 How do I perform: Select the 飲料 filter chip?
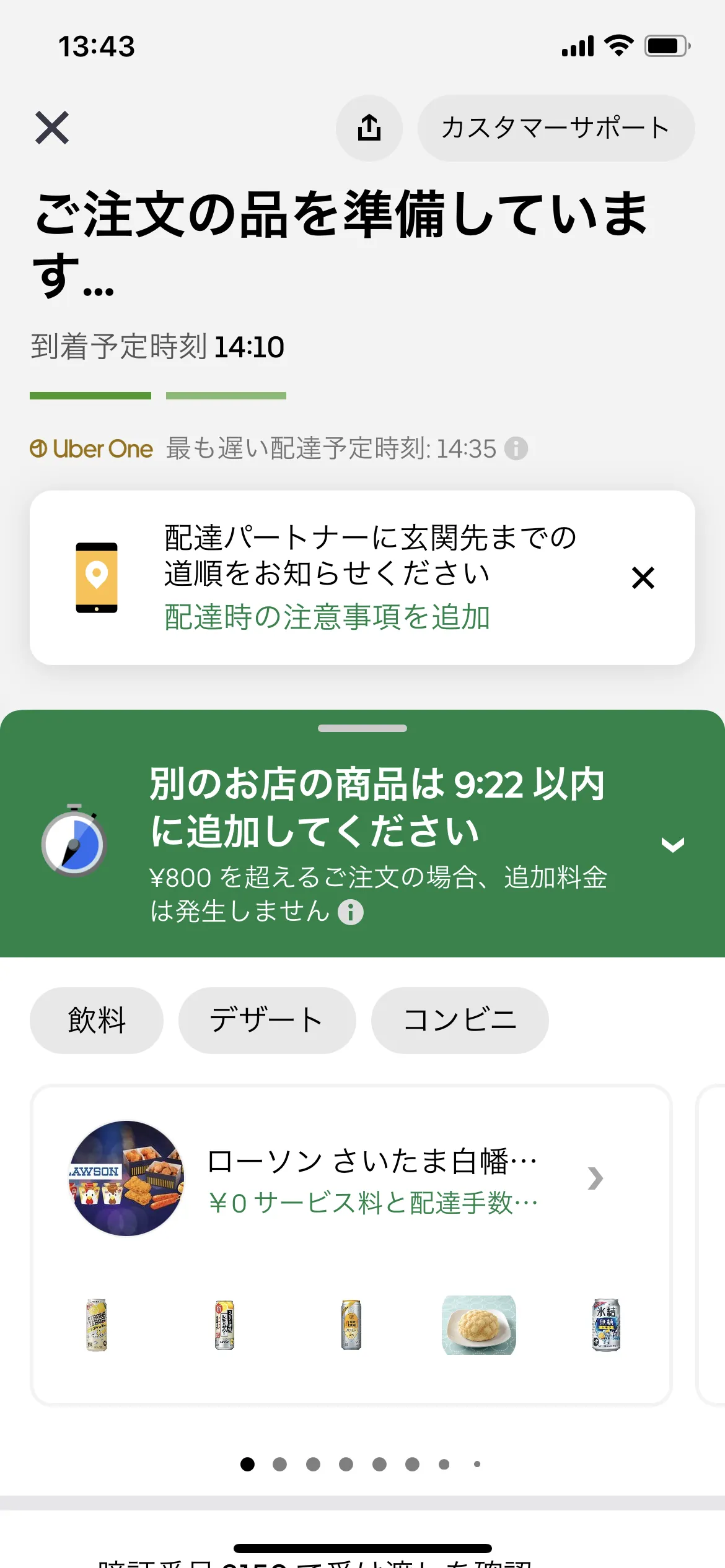96,1021
